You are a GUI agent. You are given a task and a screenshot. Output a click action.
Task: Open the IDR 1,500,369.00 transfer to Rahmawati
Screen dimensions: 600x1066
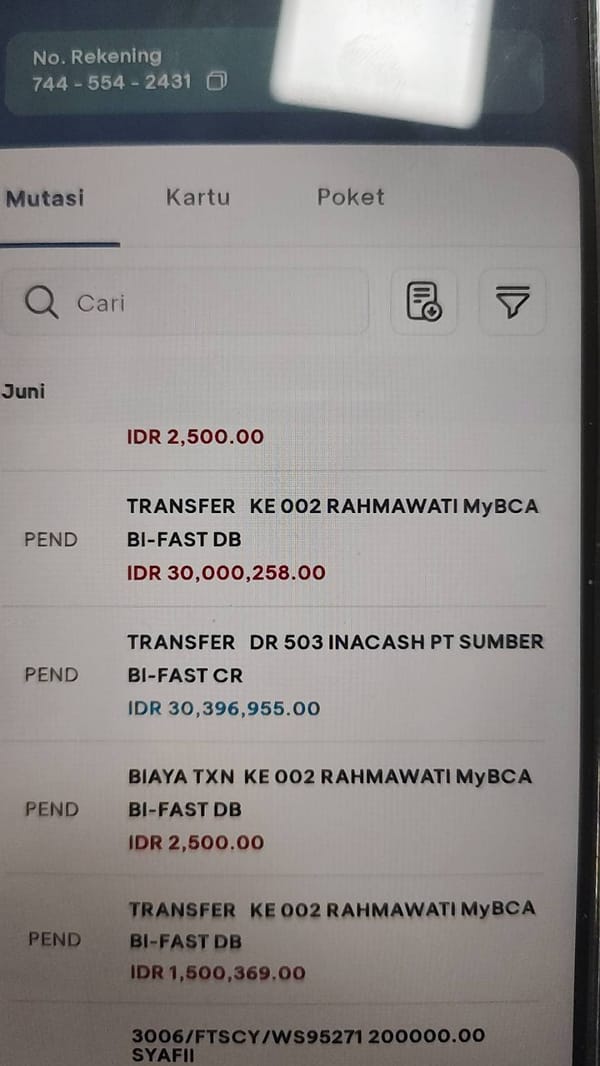(x=272, y=940)
